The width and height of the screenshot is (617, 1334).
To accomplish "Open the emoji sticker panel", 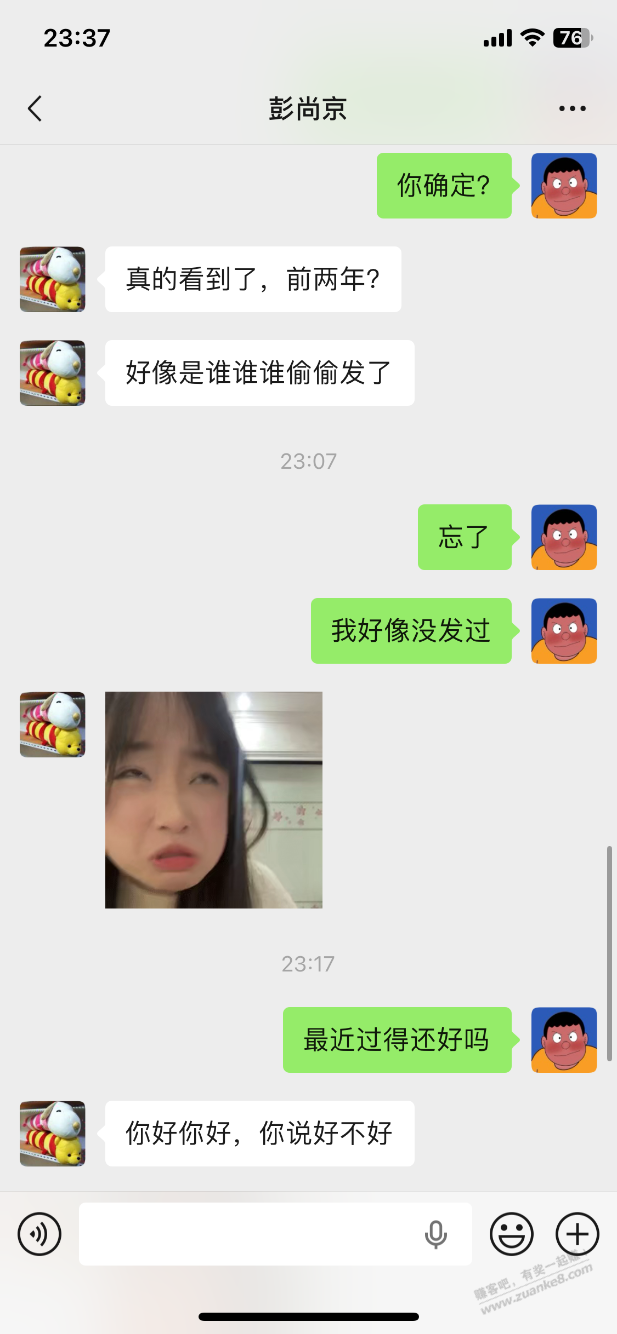I will [511, 1234].
